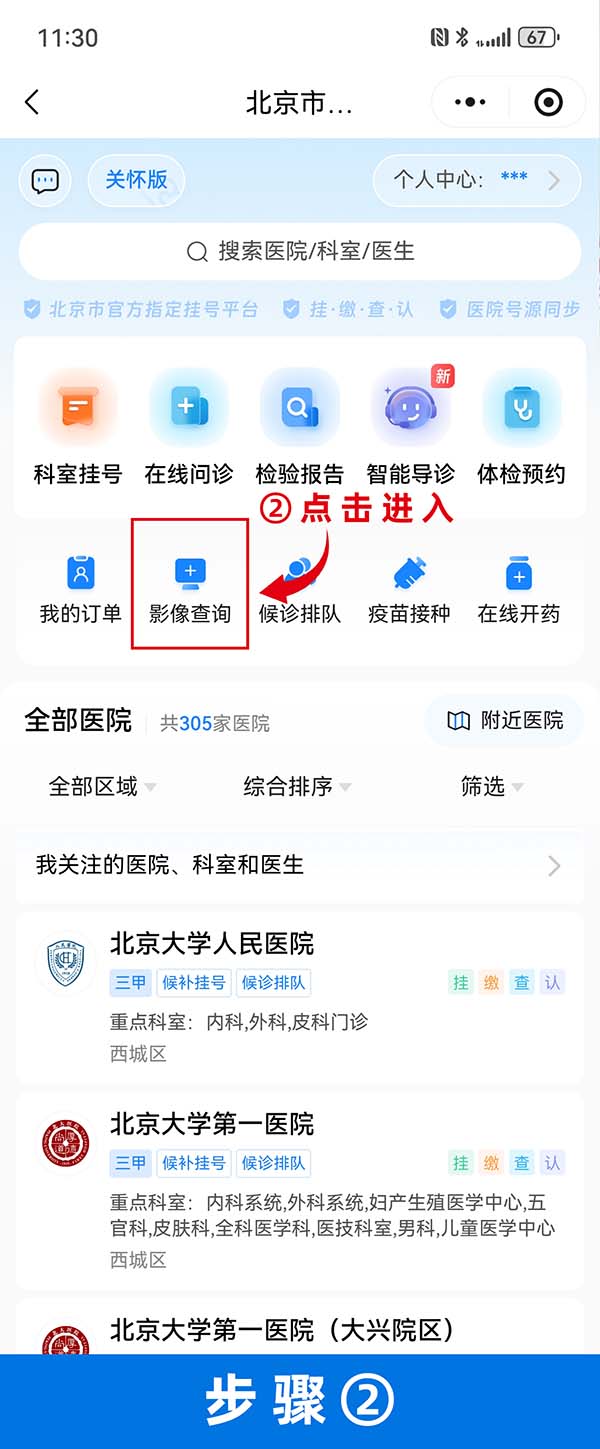
Task: Start 在线问诊
Action: (189, 427)
